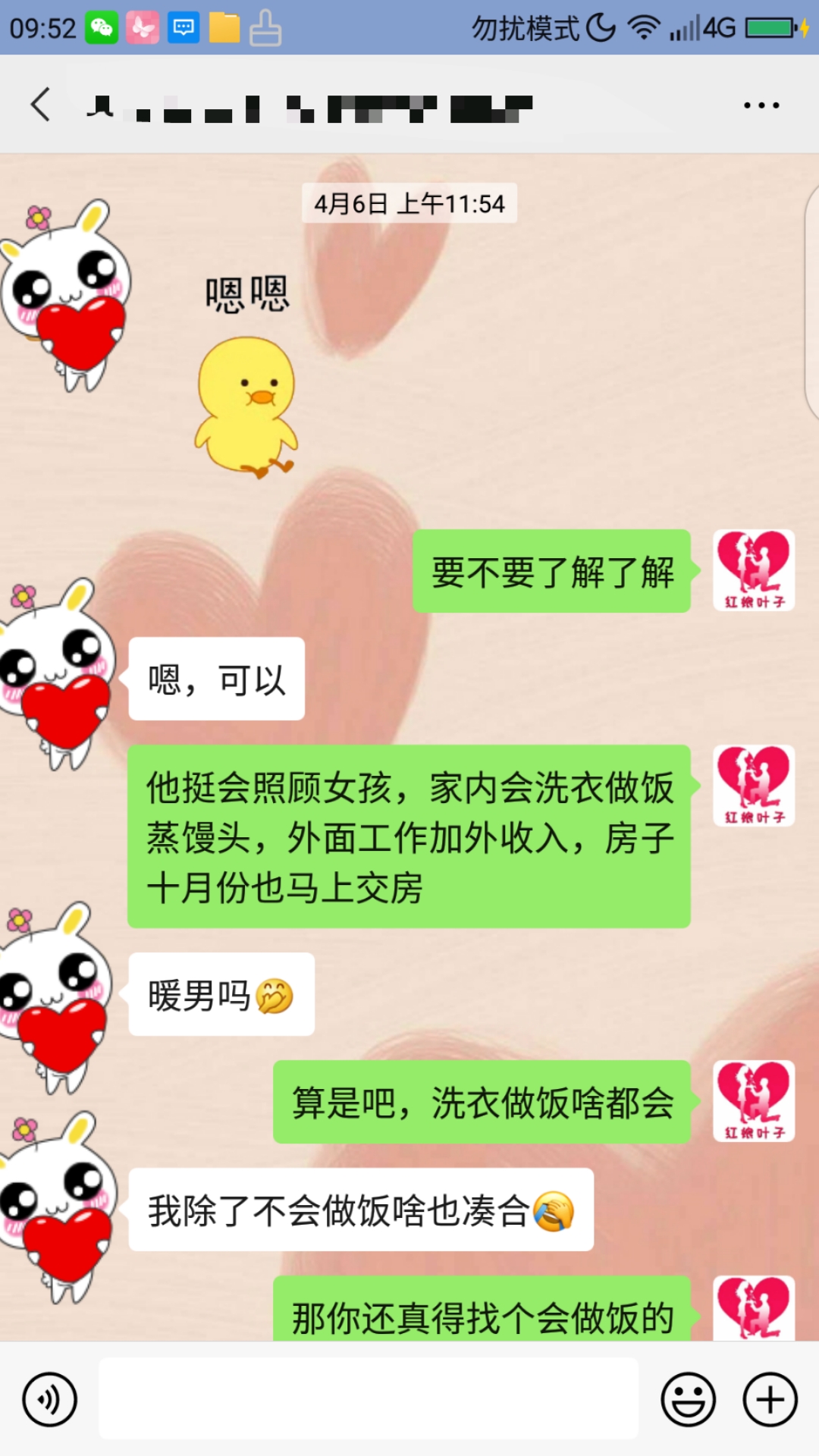819x1456 pixels.
Task: Switch to voice message input
Action: tap(50, 1399)
